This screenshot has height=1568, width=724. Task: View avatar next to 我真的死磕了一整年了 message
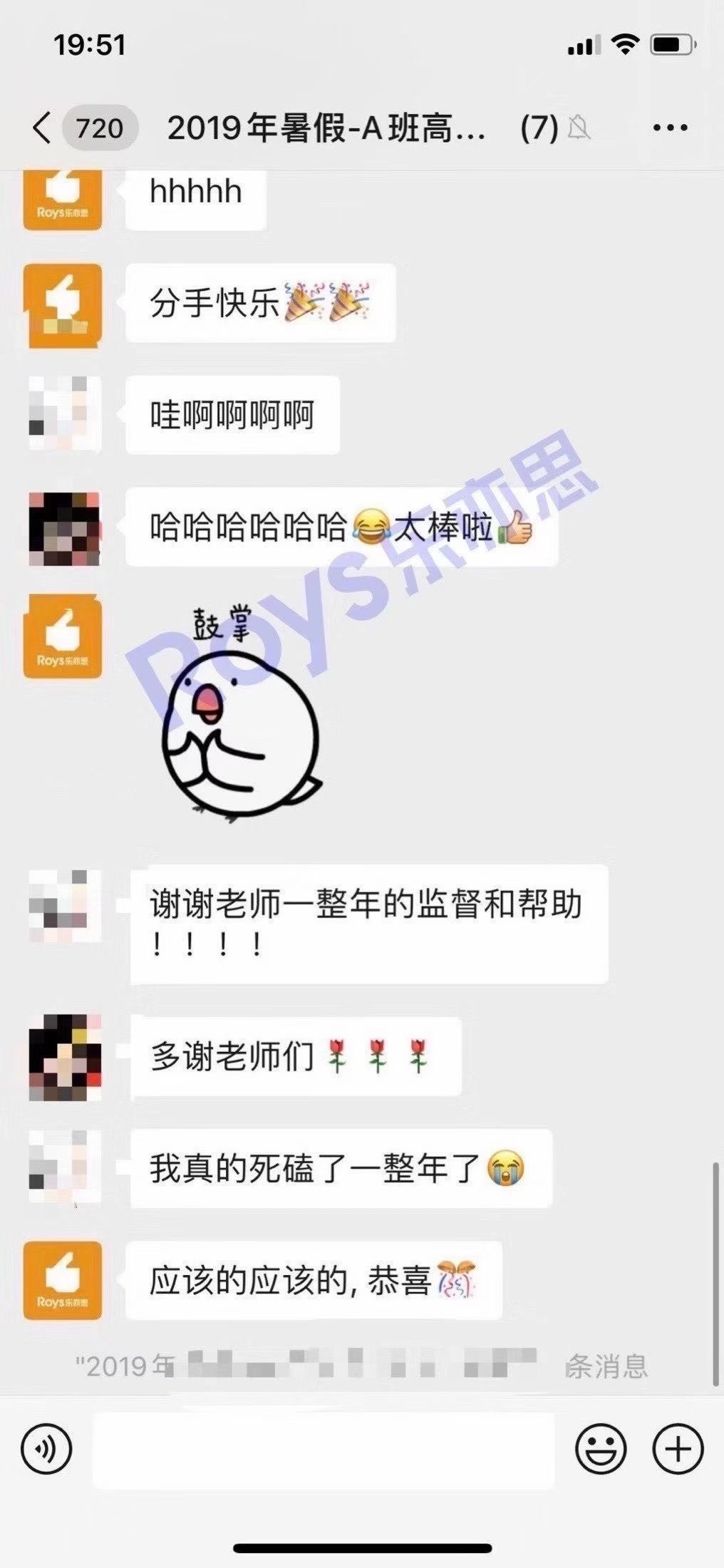click(64, 1168)
